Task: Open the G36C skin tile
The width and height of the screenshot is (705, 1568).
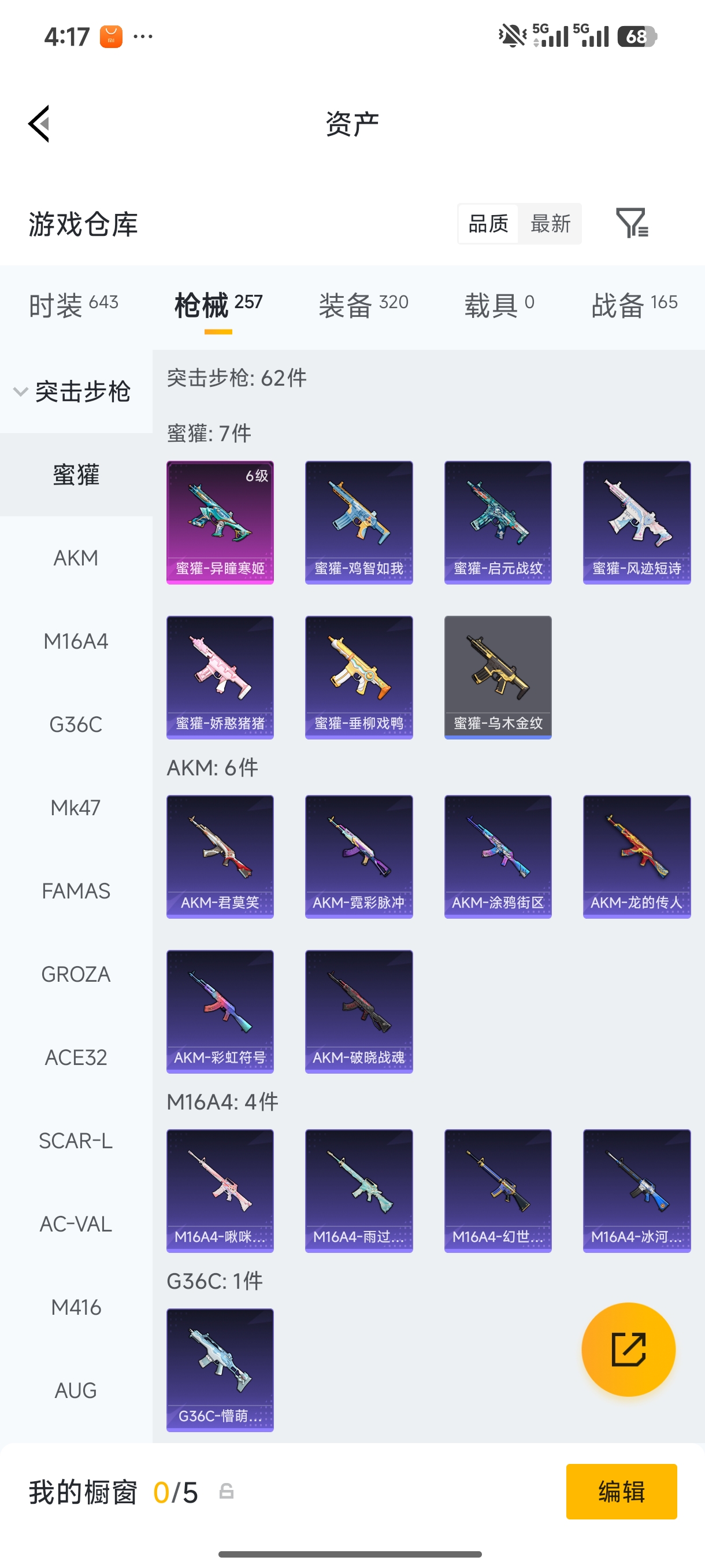Action: coord(220,1370)
